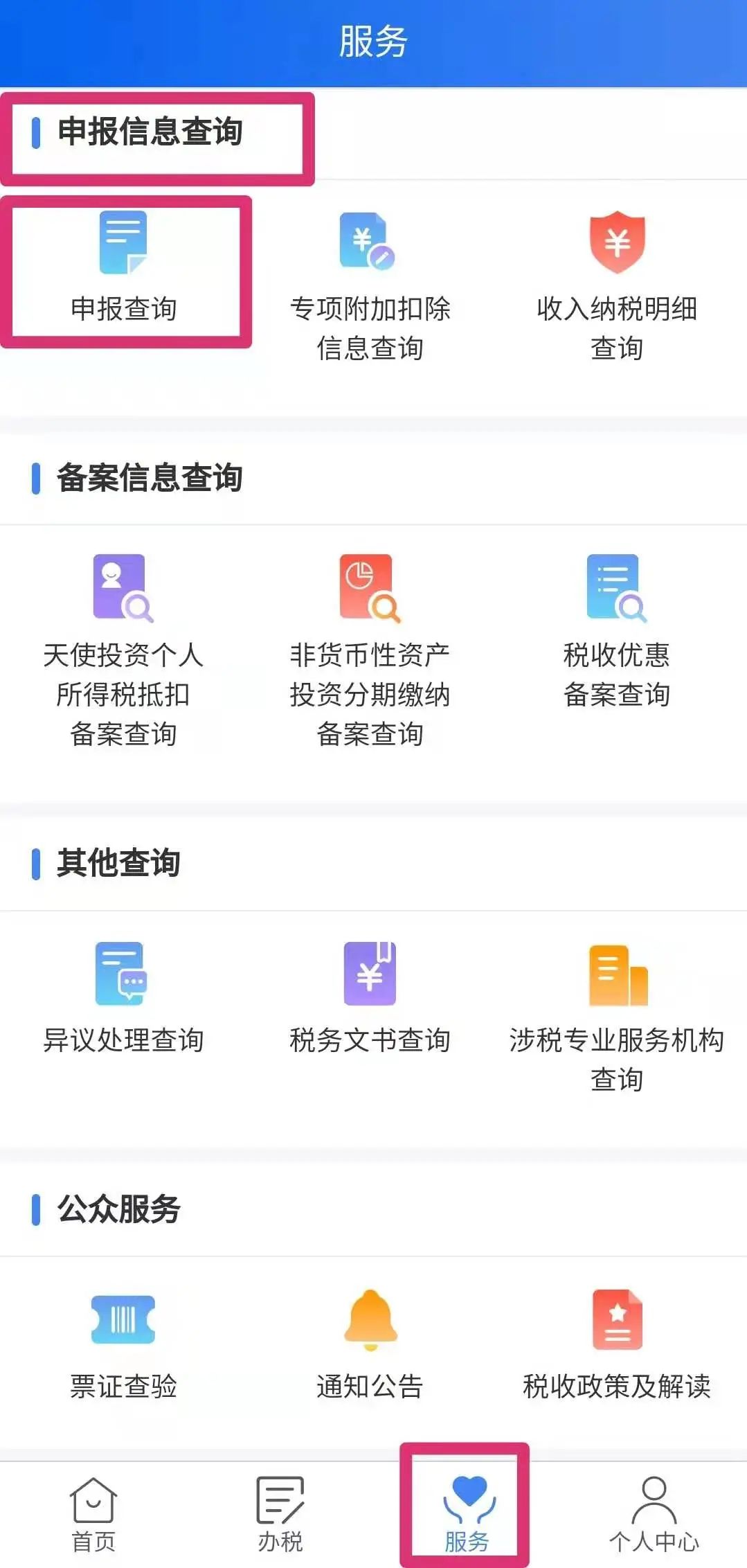Viewport: 747px width, 1568px height.
Task: Open 税收政策及解读
Action: pyautogui.click(x=617, y=1345)
